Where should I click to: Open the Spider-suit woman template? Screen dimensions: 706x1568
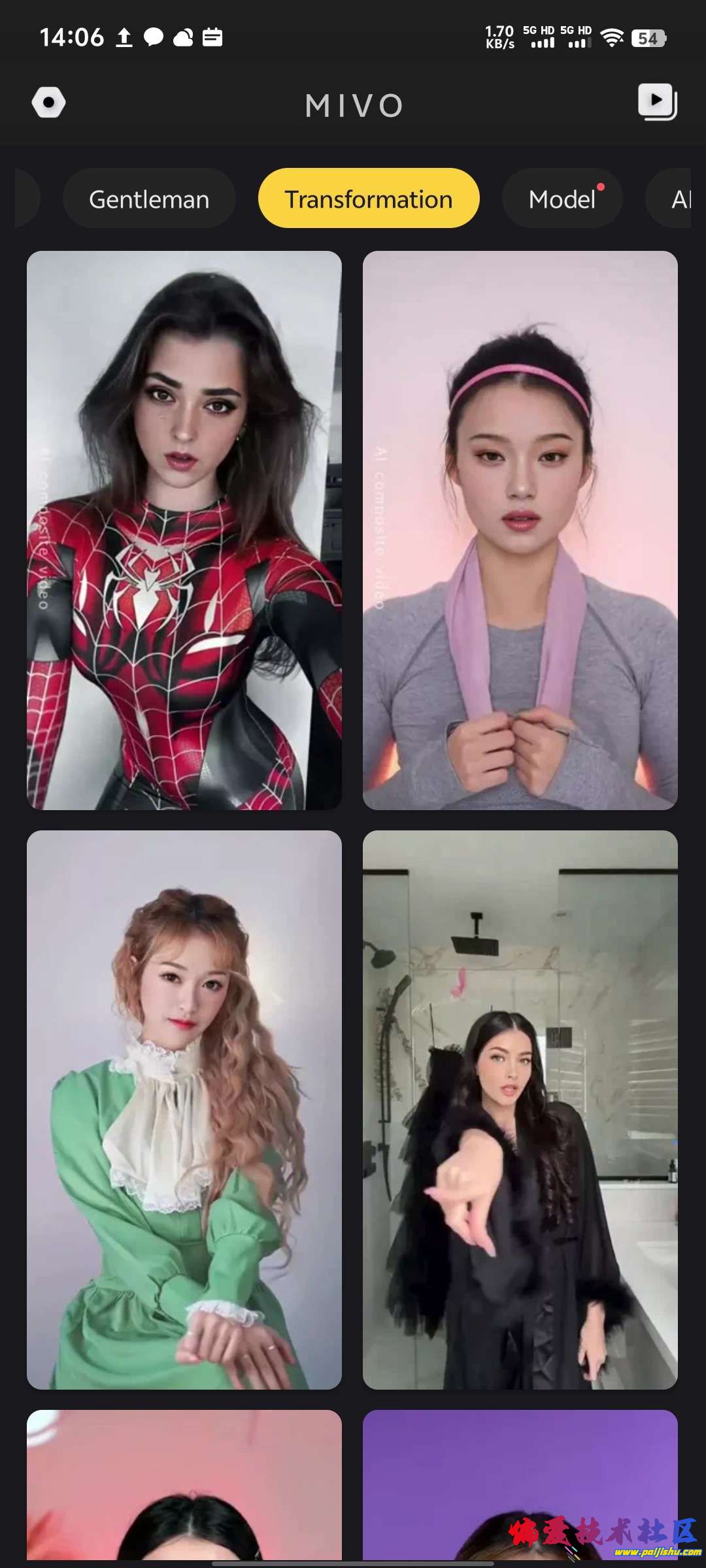pos(184,530)
